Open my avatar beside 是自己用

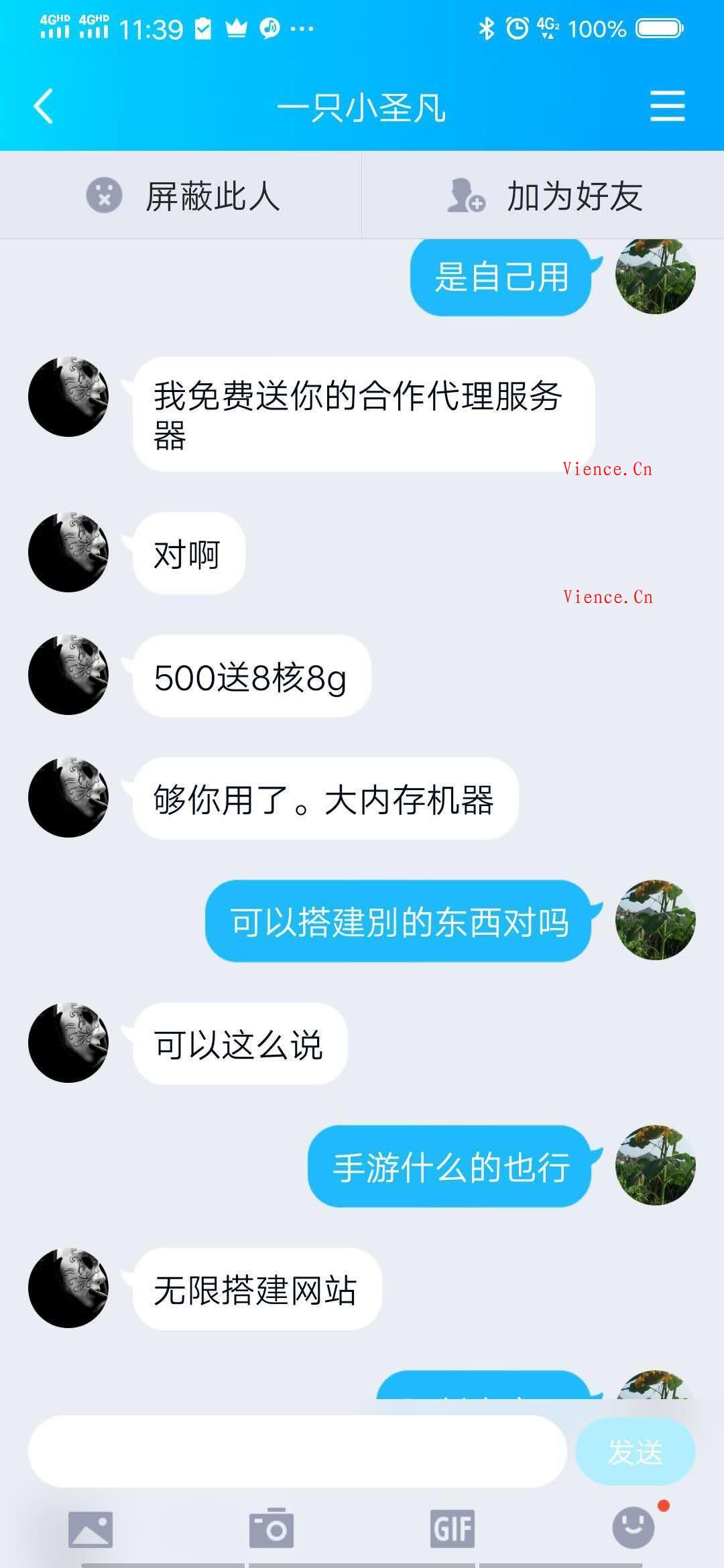tap(655, 276)
